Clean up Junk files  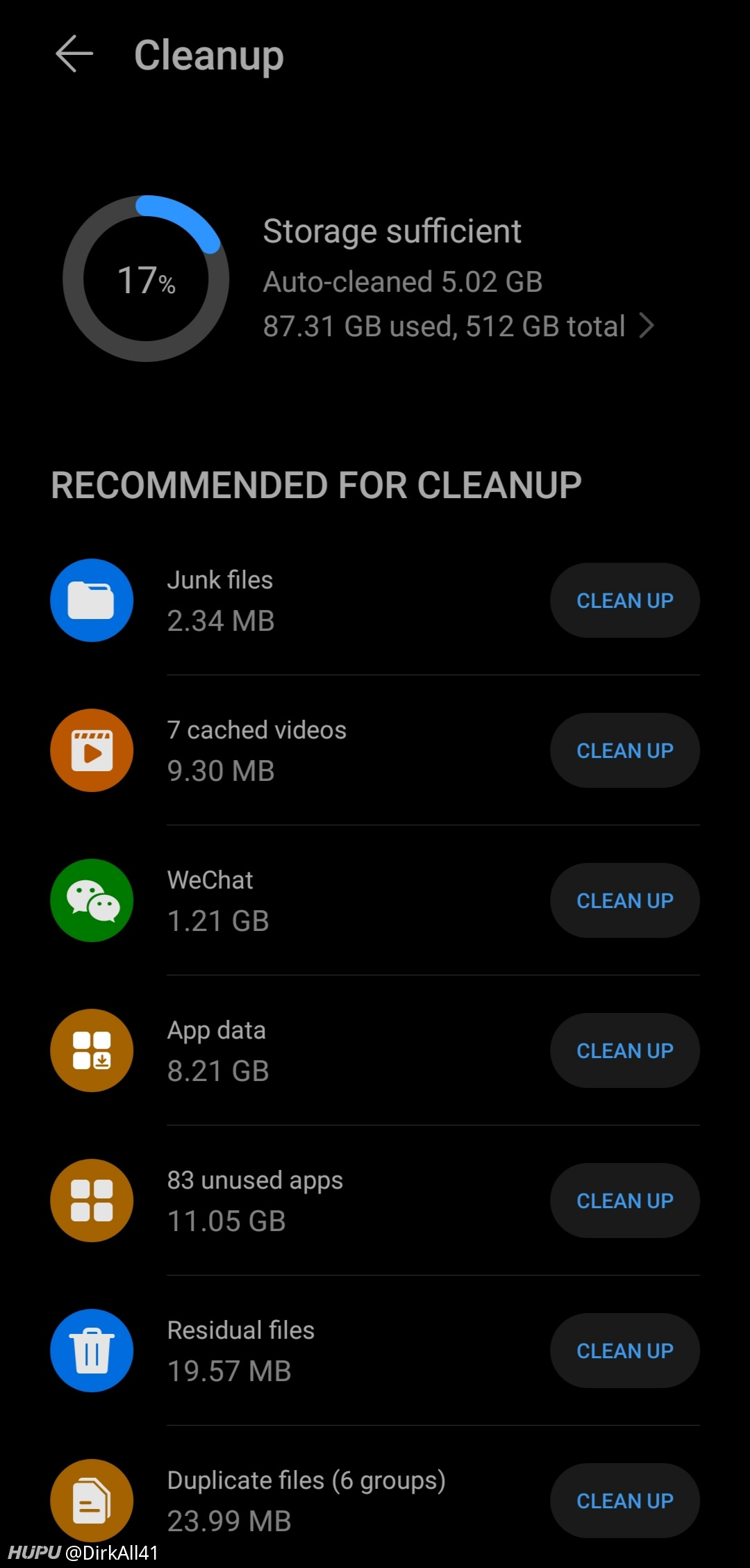click(x=625, y=600)
